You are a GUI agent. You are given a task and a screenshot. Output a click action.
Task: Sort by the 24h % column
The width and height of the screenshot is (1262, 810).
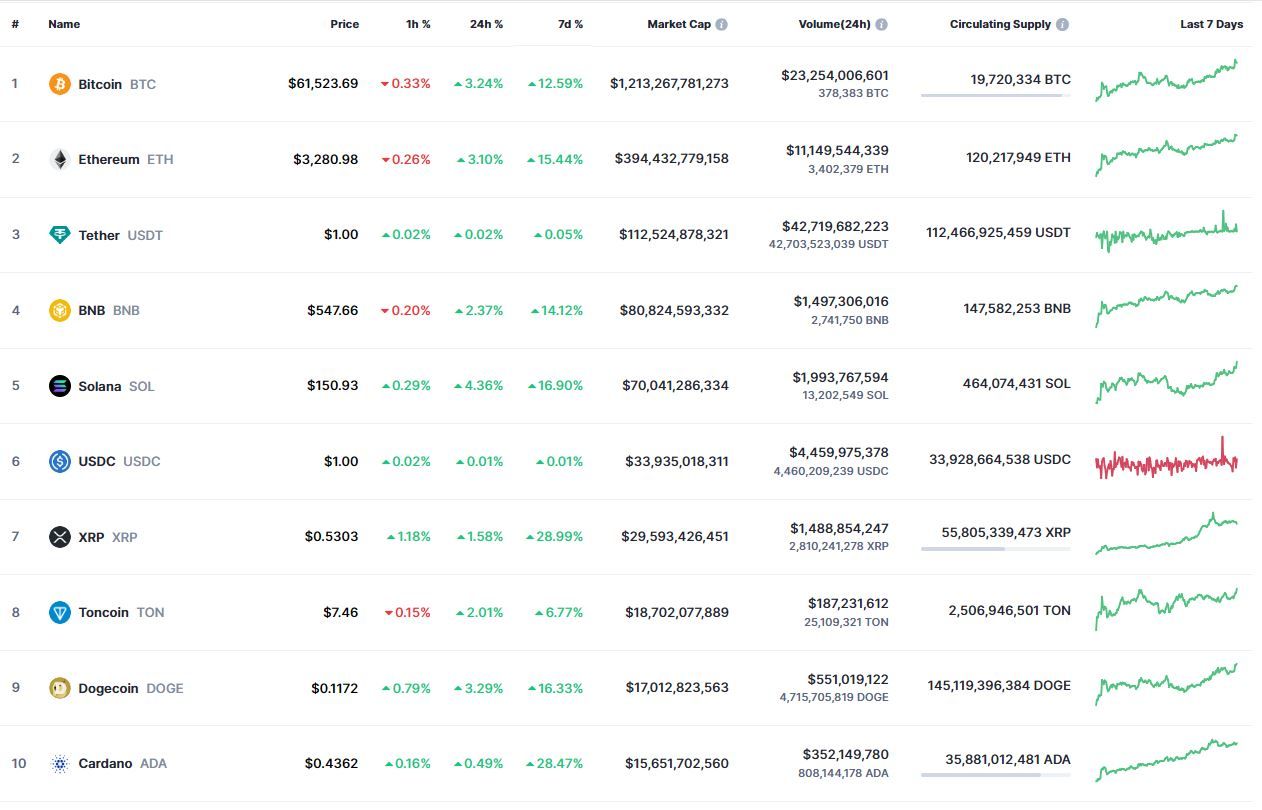[486, 24]
